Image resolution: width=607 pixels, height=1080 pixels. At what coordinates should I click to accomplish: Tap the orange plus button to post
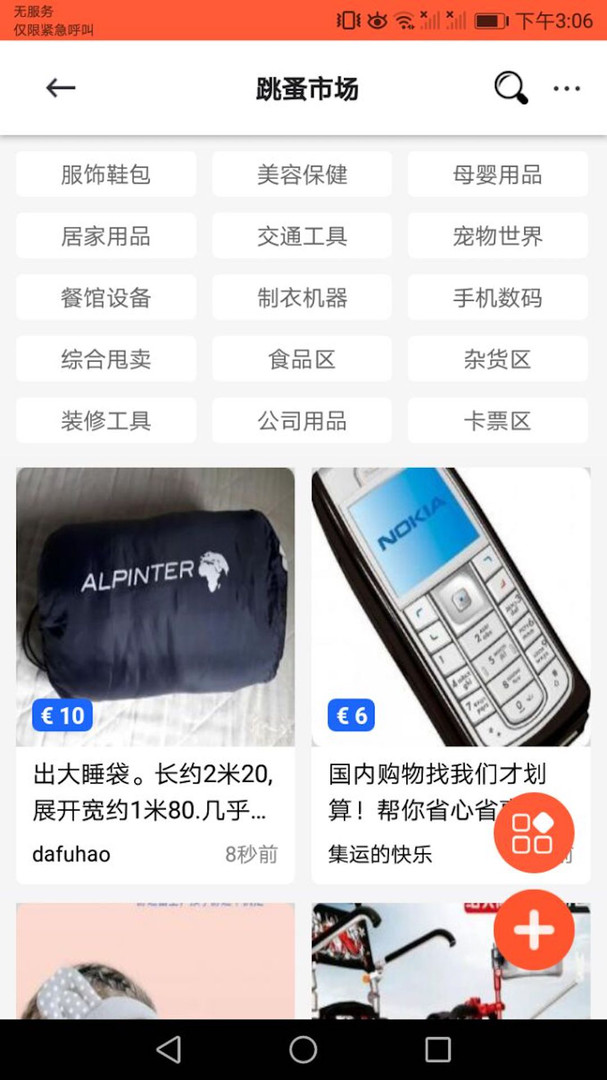(534, 930)
